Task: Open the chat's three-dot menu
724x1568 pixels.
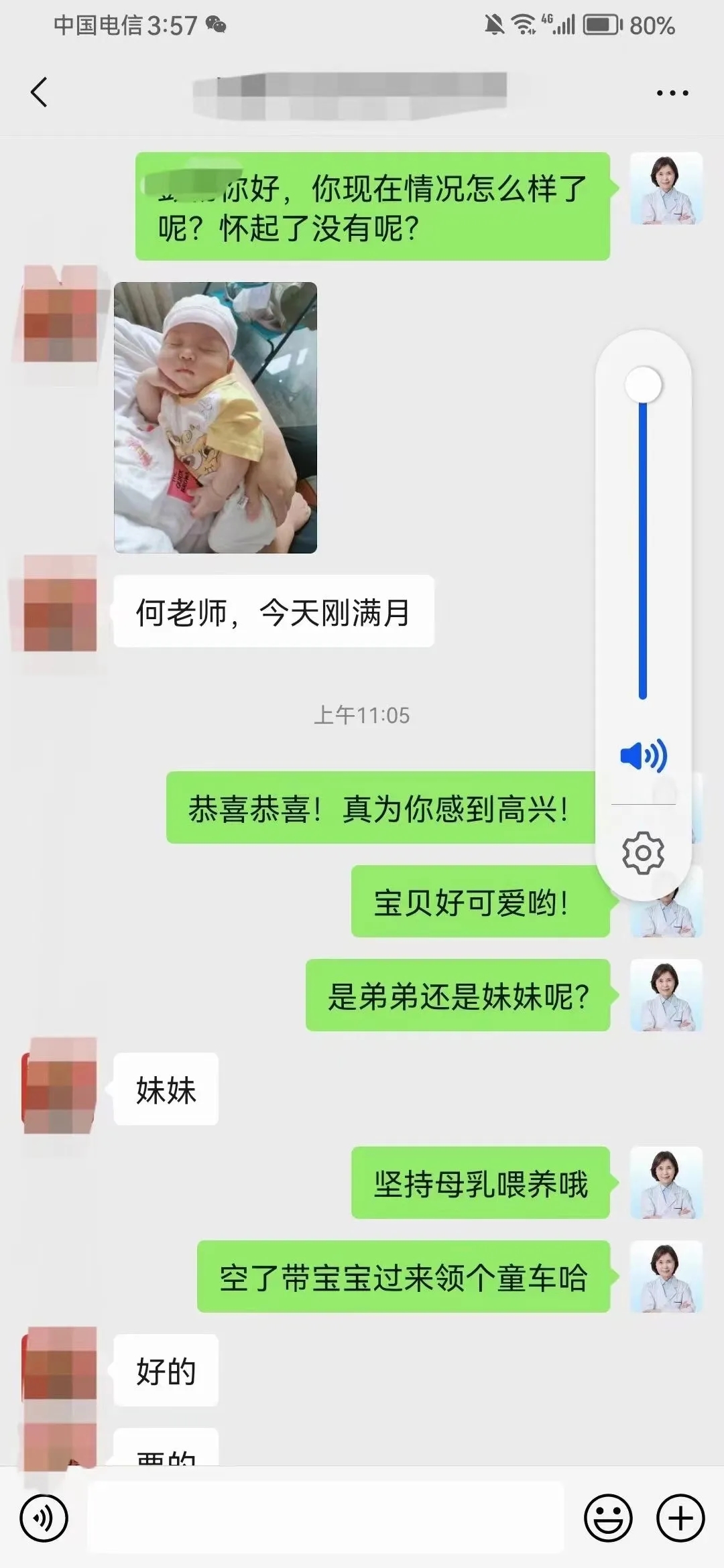Action: click(x=672, y=93)
